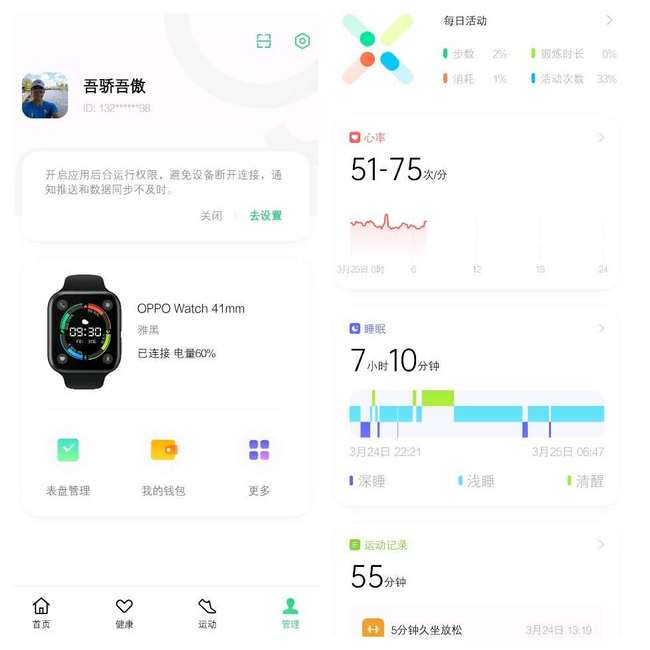Tap 去设置 to grant background permission

point(265,215)
